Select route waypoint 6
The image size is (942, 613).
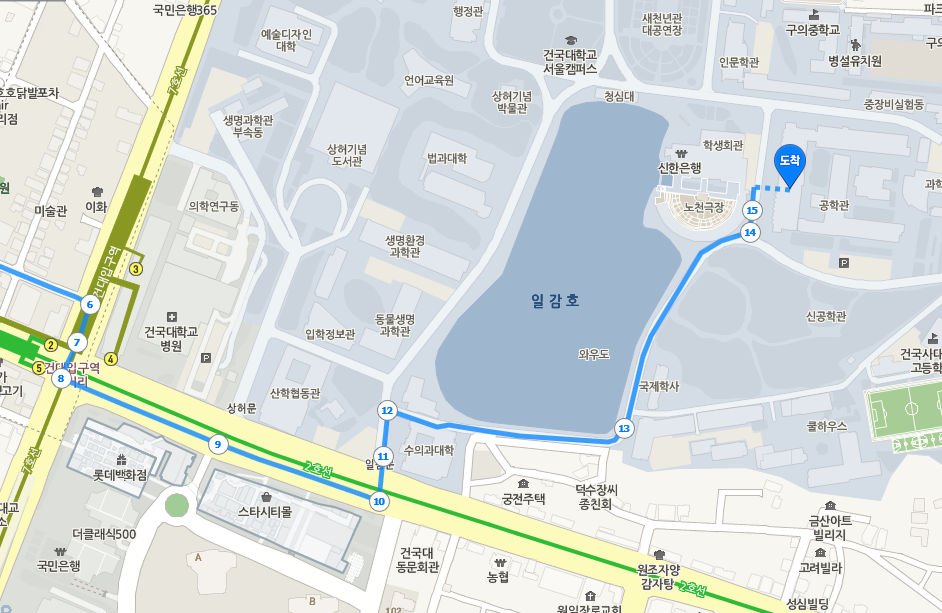click(x=90, y=305)
